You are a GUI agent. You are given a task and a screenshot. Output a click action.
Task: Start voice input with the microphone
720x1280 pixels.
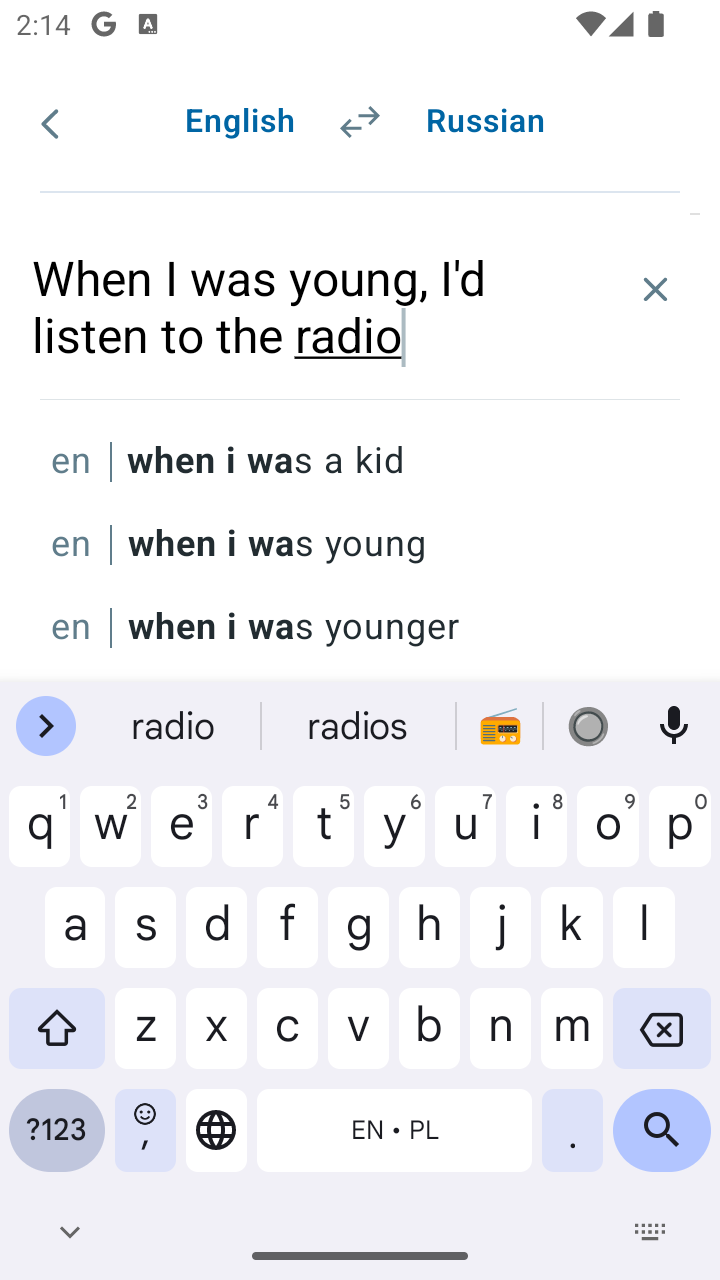(674, 726)
